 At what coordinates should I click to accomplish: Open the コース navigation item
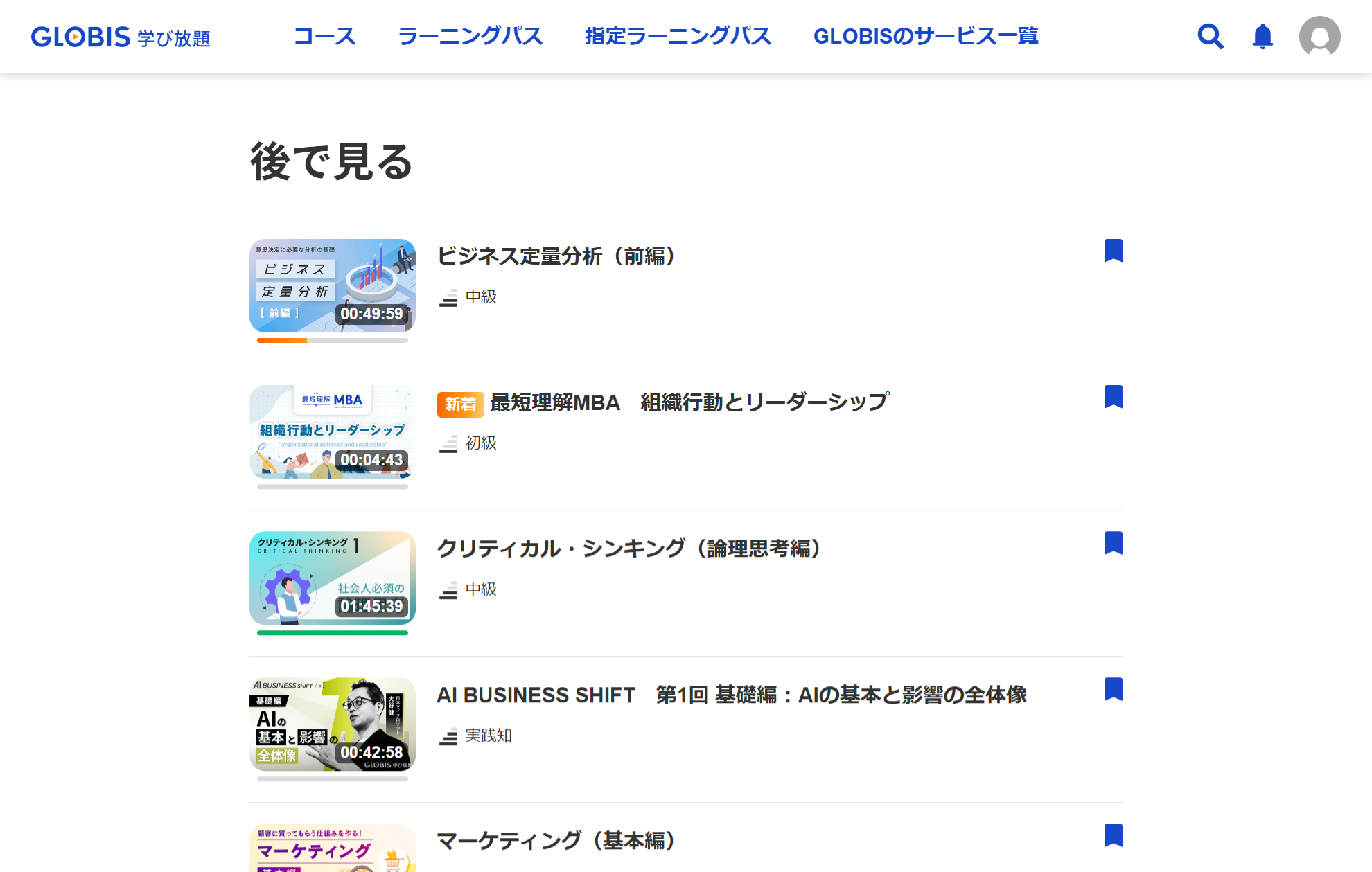click(x=324, y=36)
